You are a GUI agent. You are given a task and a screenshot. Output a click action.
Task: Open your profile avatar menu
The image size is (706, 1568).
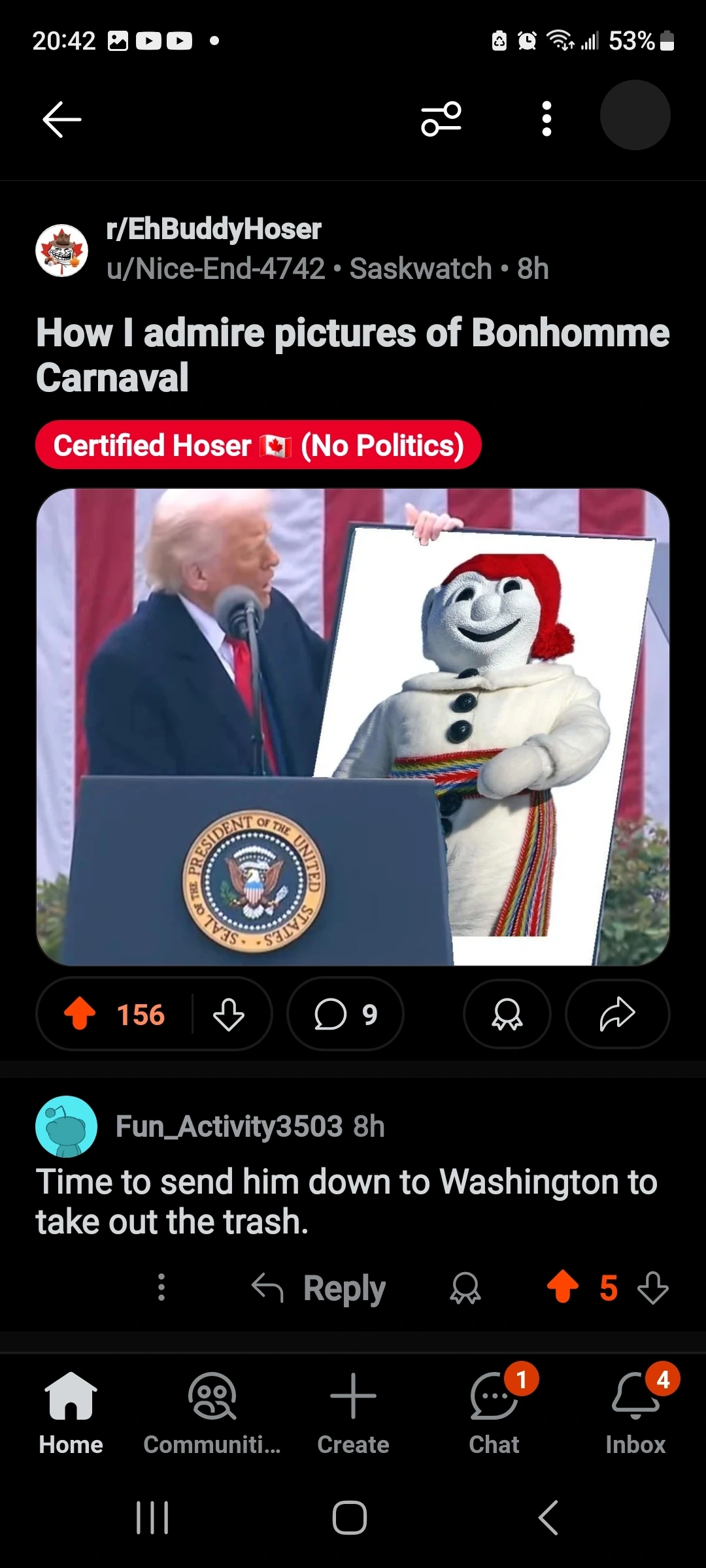635,116
